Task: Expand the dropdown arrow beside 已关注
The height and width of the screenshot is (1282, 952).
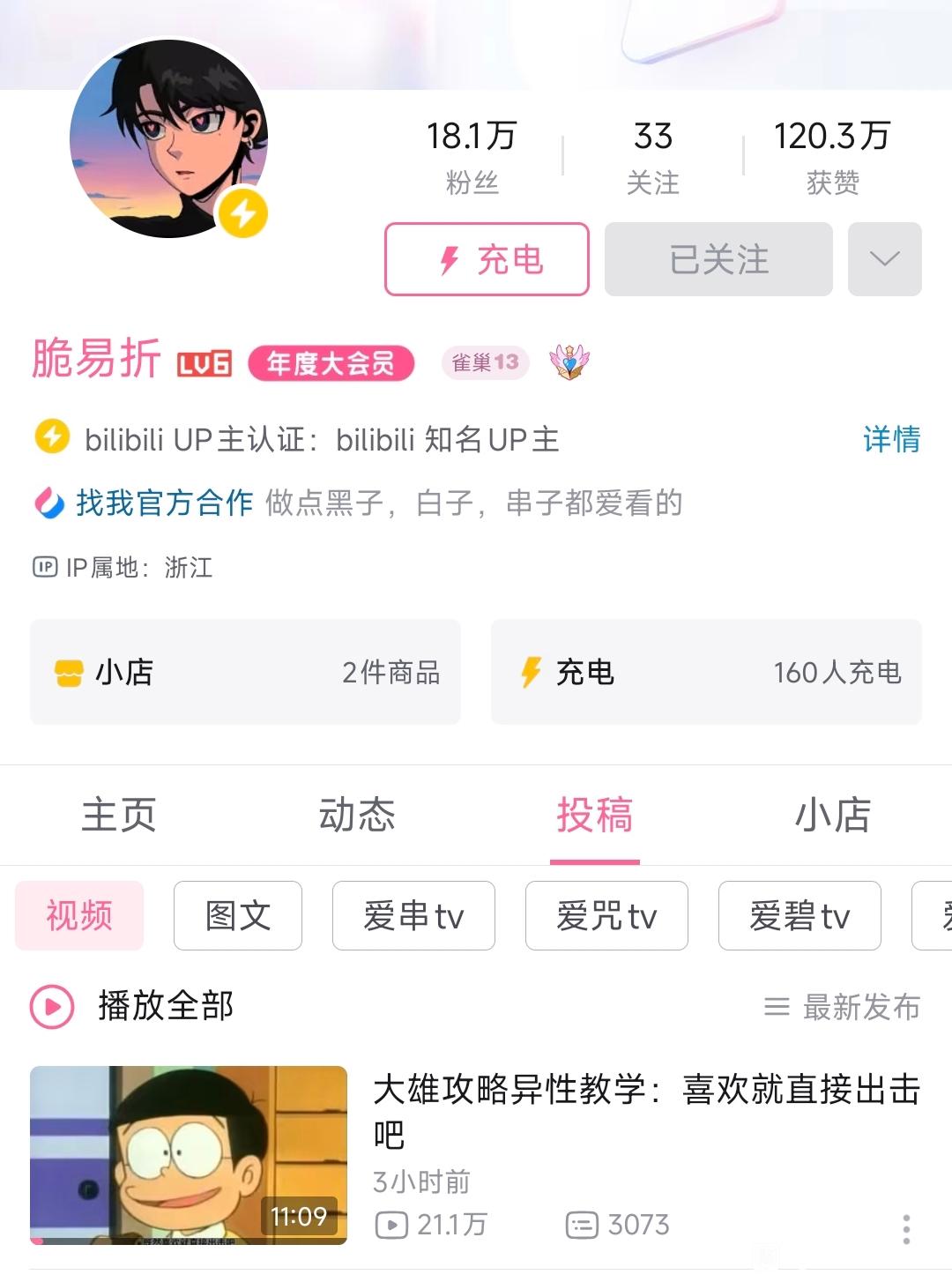Action: pos(884,259)
